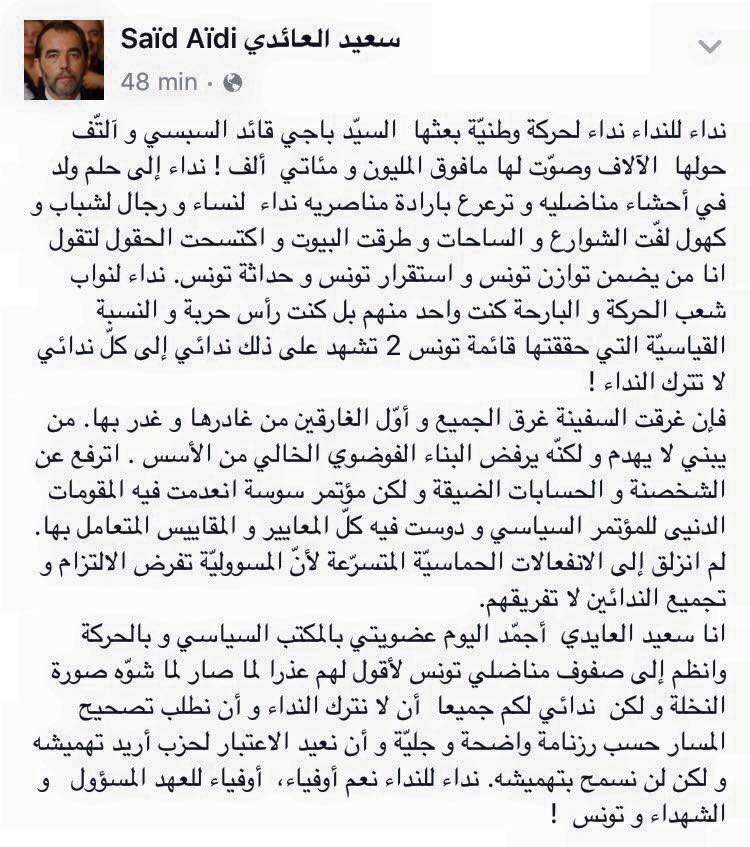Open the 48 min timestamp link

(x=159, y=82)
